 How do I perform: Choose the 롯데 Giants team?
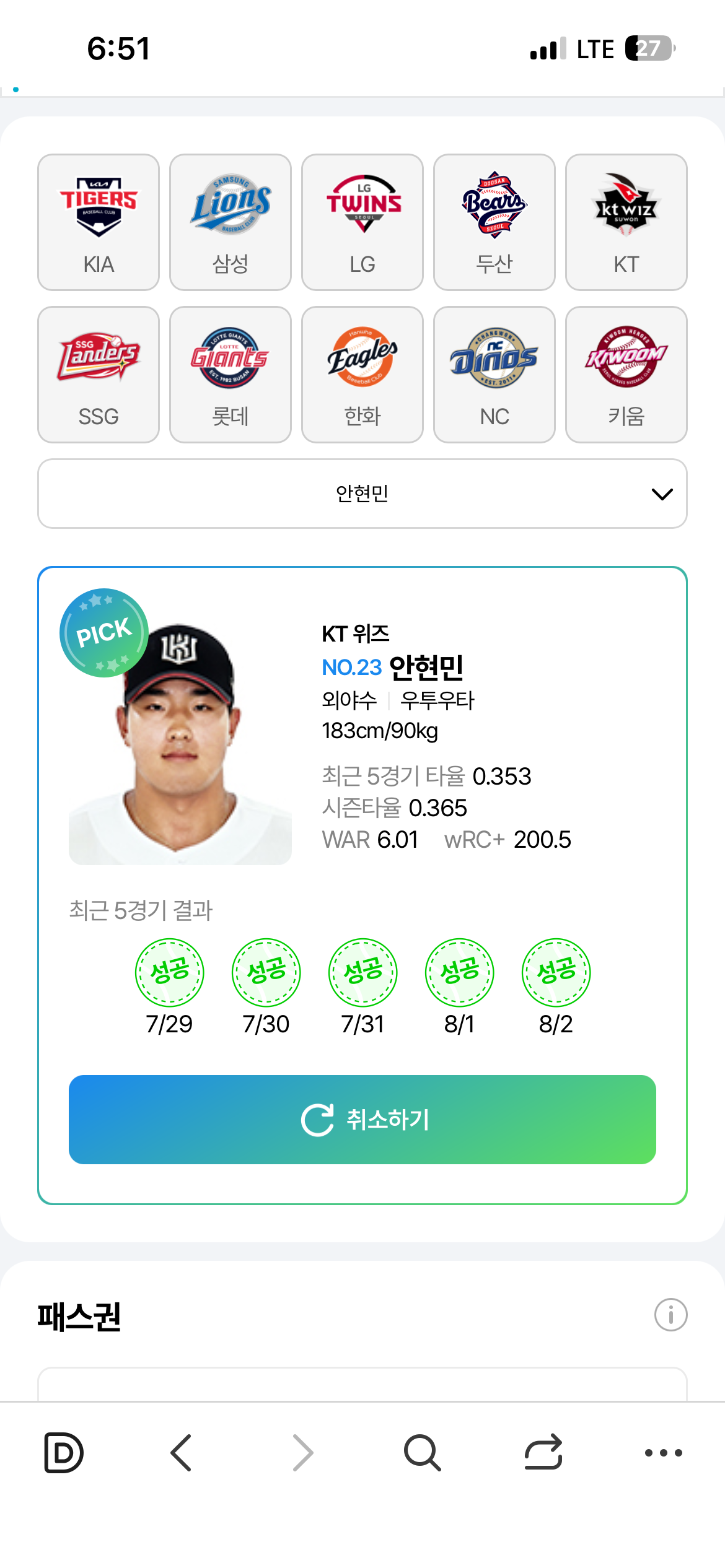pos(231,375)
